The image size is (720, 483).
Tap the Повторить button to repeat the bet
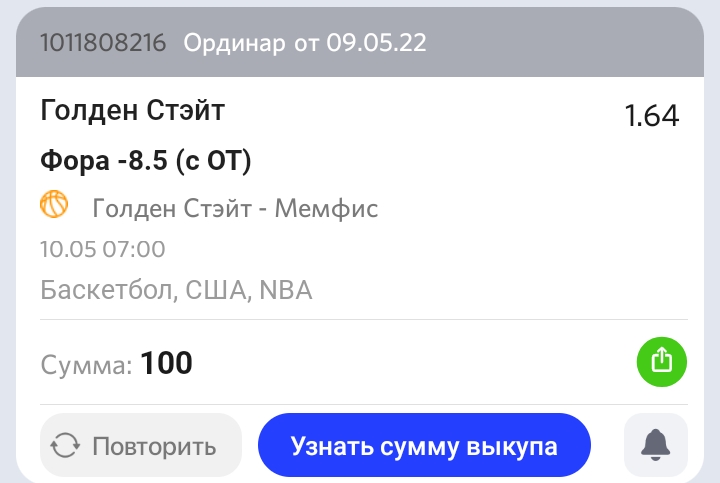[x=141, y=445]
